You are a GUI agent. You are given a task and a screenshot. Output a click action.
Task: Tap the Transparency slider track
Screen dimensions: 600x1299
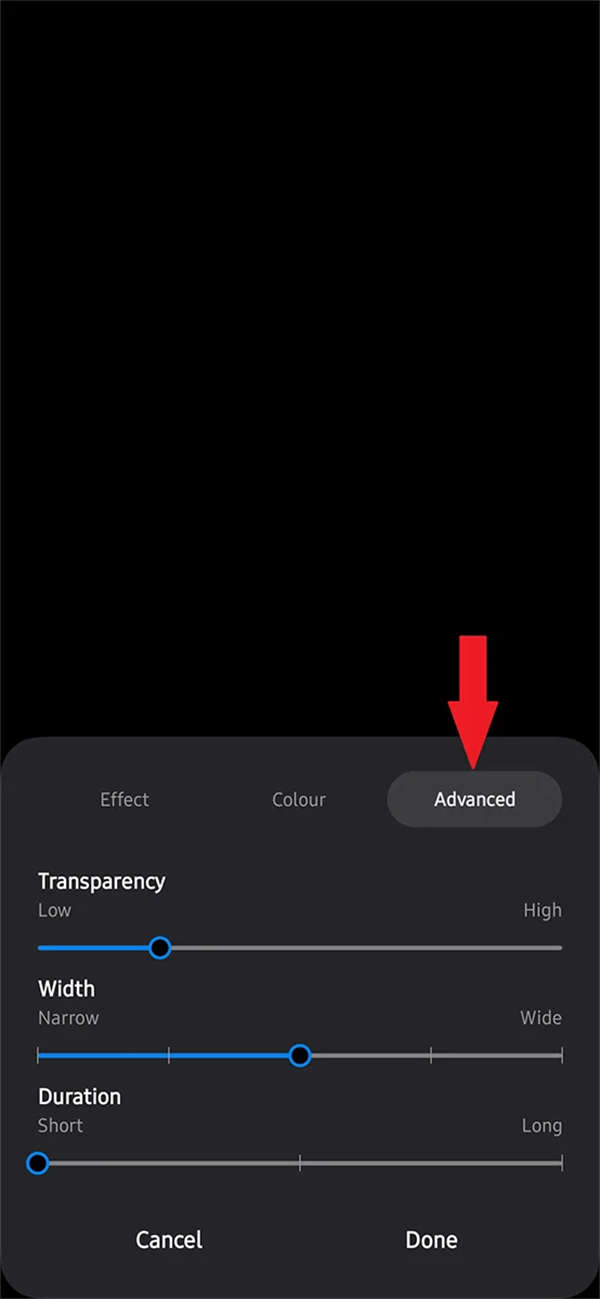pyautogui.click(x=300, y=948)
